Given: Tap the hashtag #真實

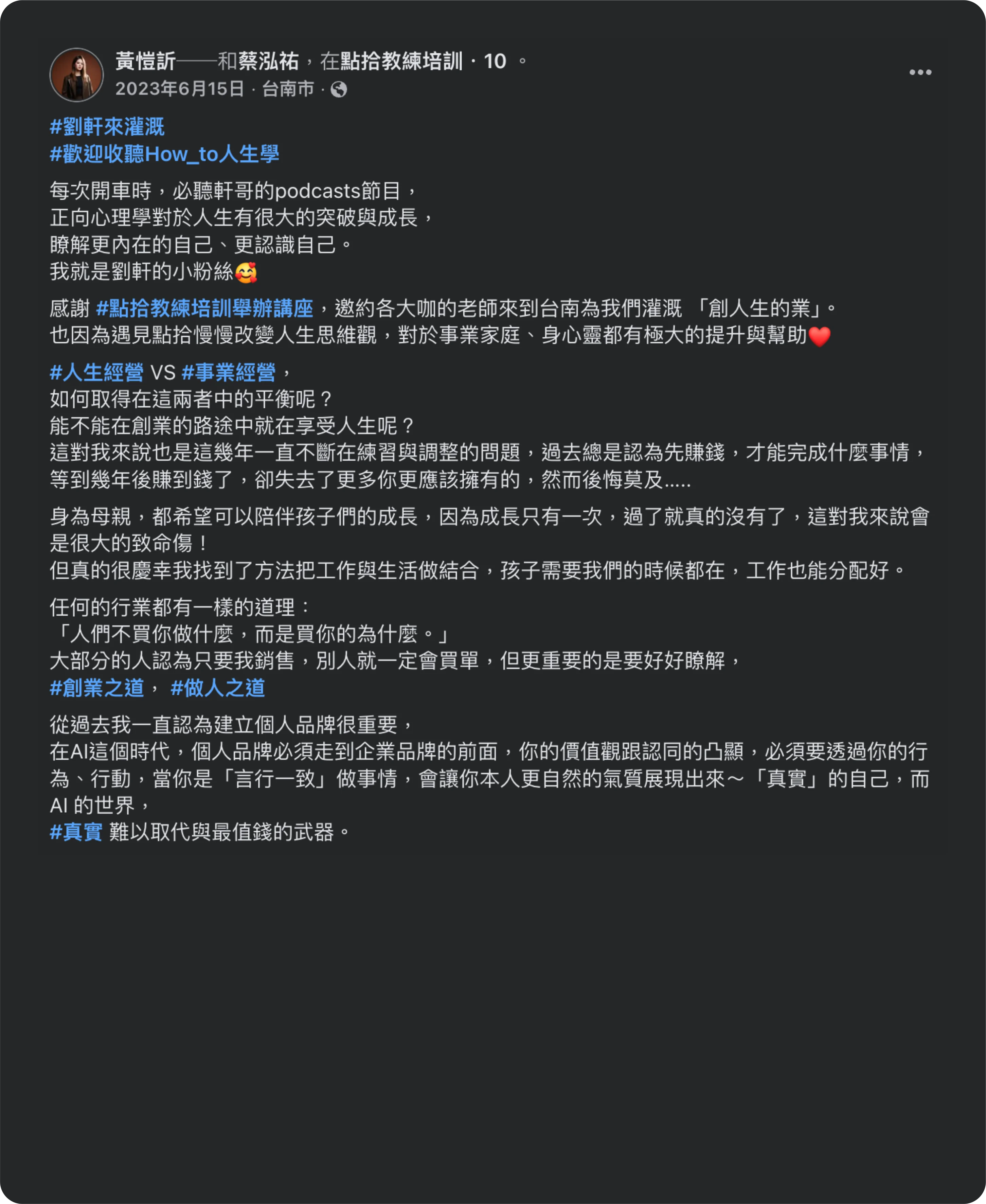Looking at the screenshot, I should click(76, 832).
